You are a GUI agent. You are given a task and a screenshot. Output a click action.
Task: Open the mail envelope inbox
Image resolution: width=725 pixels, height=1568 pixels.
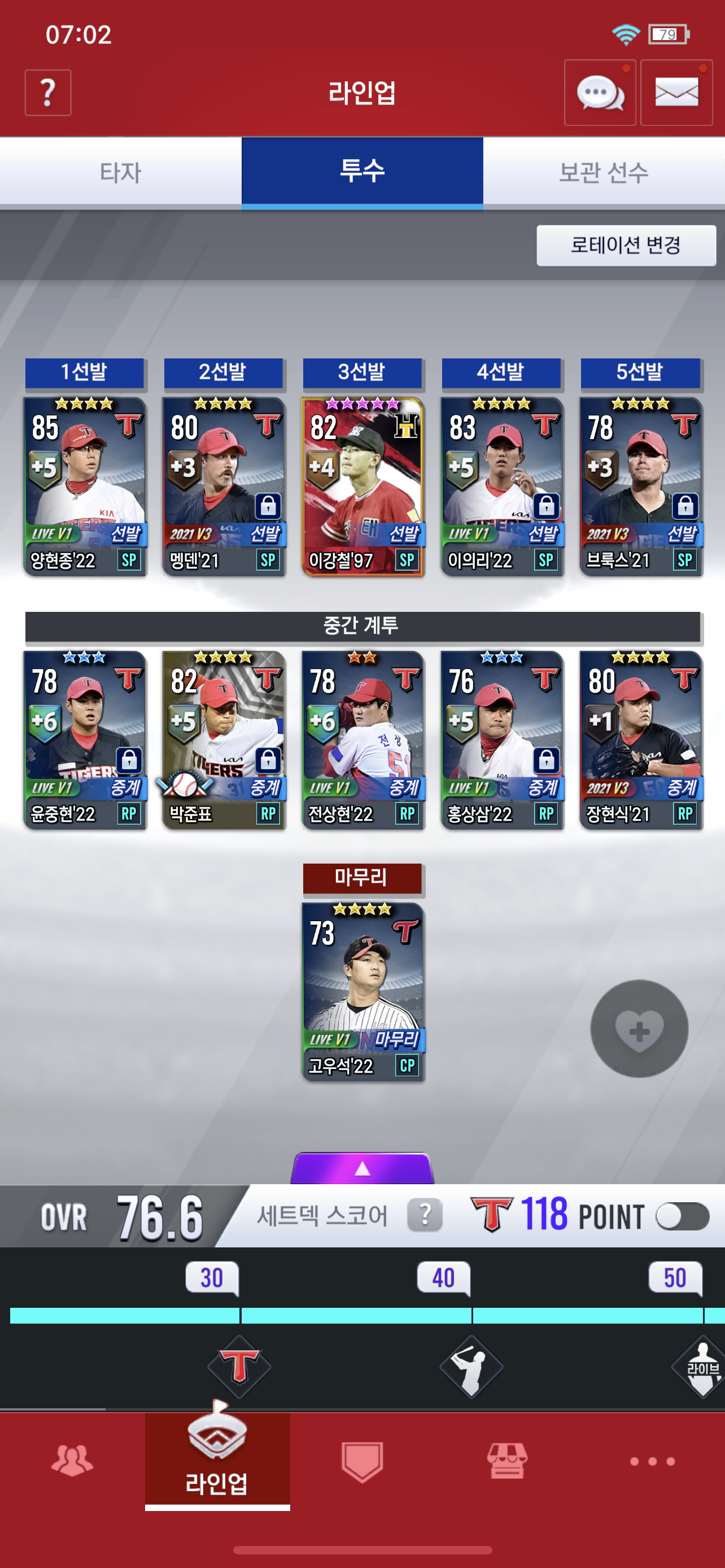coord(676,93)
